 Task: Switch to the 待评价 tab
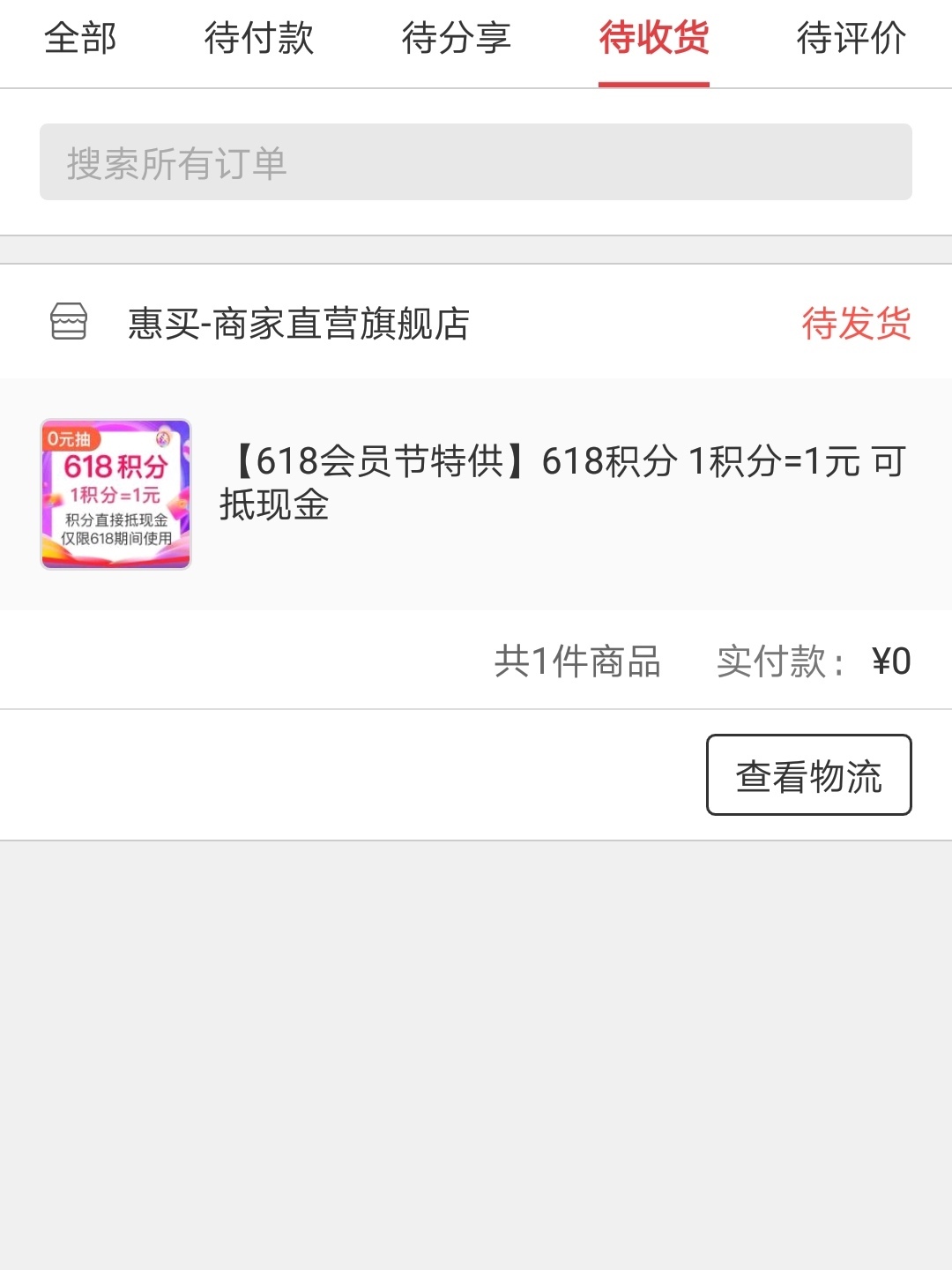(x=852, y=39)
